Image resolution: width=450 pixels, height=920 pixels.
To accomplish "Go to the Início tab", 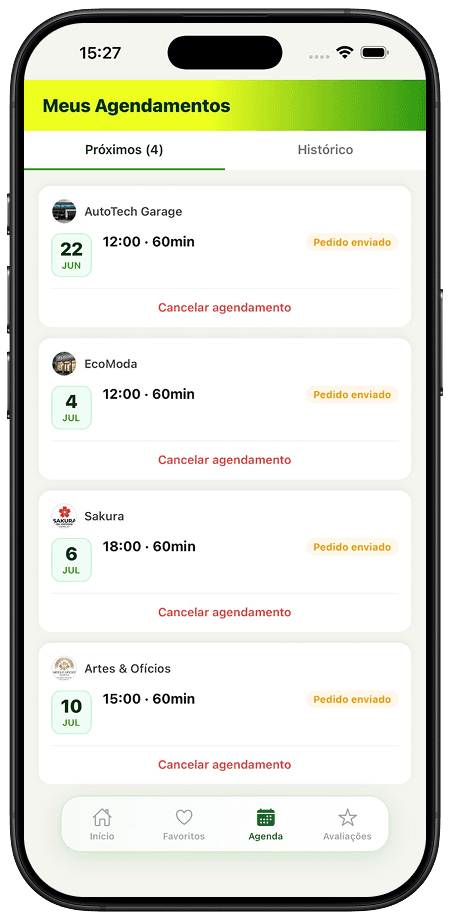I will tap(102, 824).
